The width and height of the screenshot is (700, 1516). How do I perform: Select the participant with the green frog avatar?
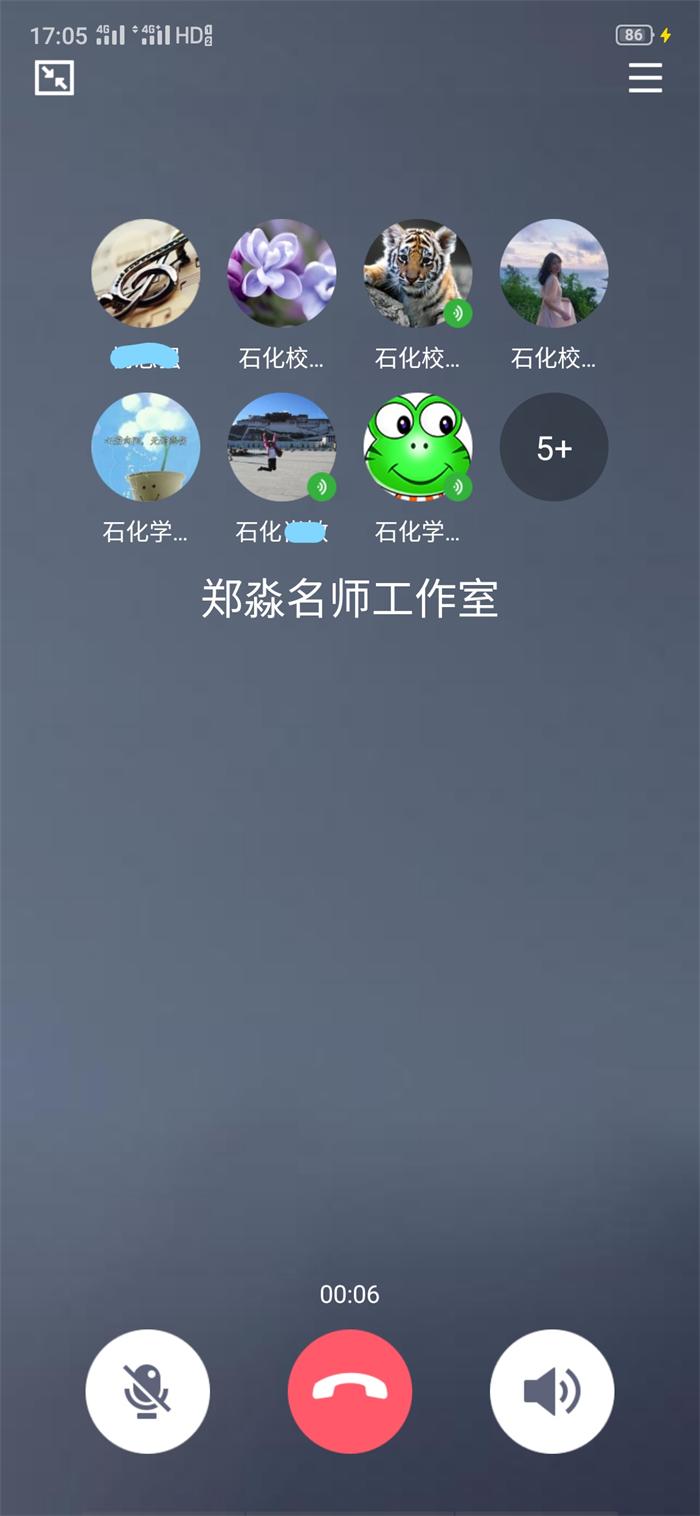418,447
